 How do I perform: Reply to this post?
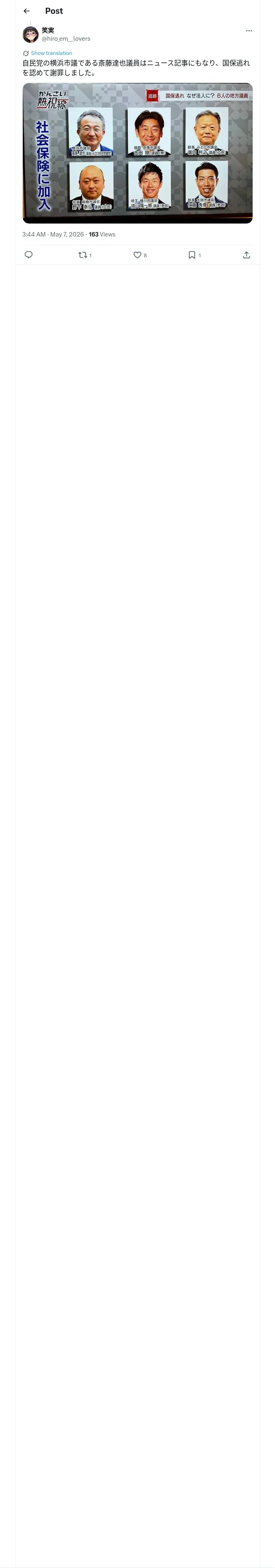point(29,255)
